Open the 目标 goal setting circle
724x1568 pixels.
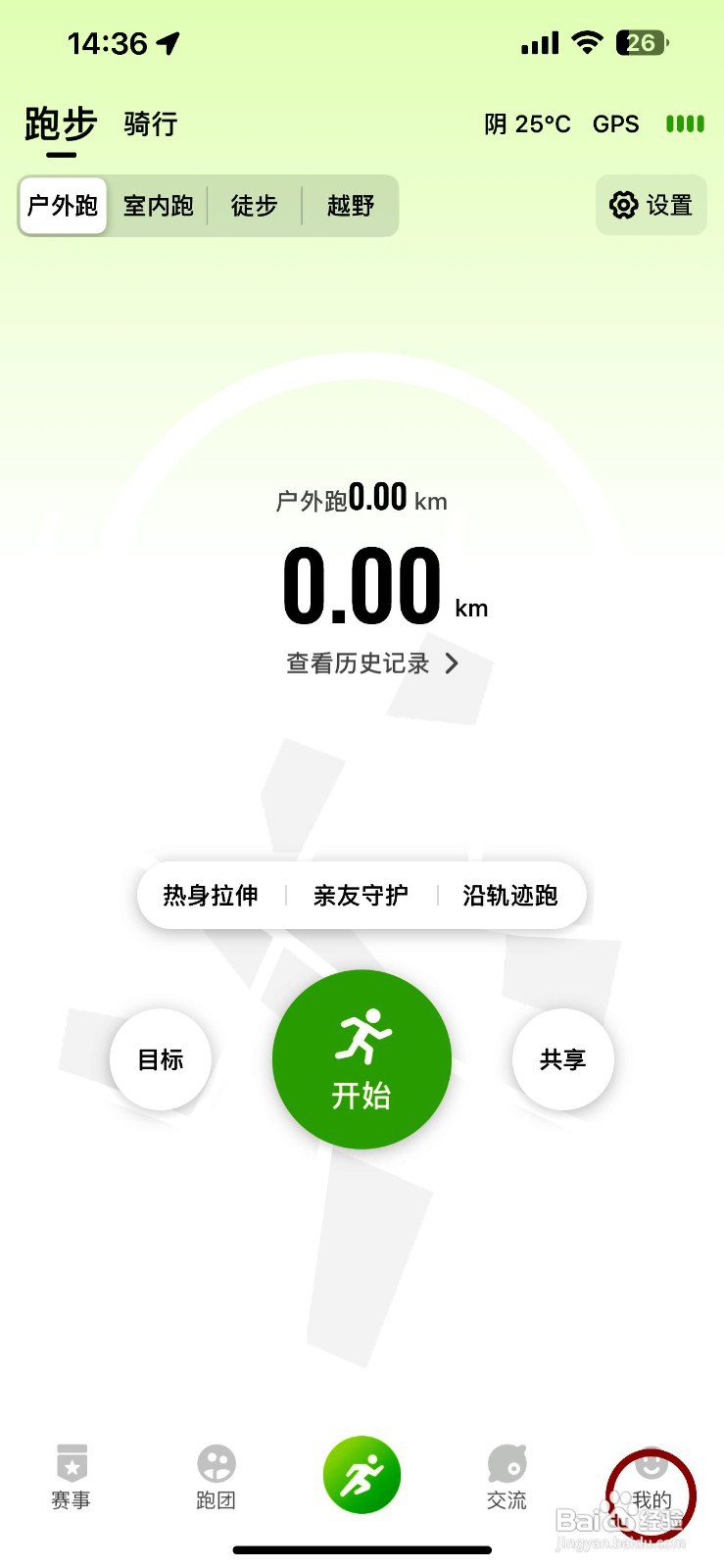[161, 1059]
